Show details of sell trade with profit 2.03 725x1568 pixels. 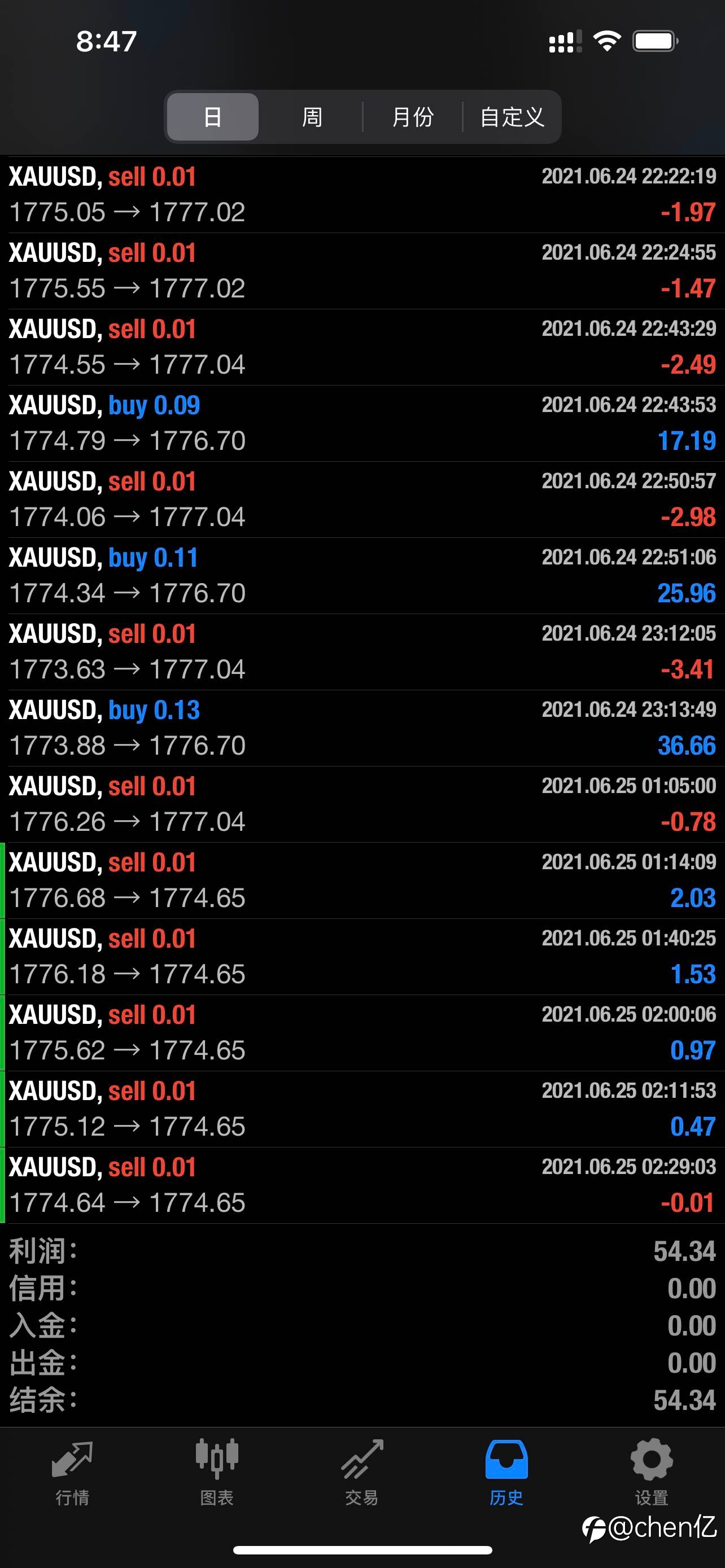point(362,880)
